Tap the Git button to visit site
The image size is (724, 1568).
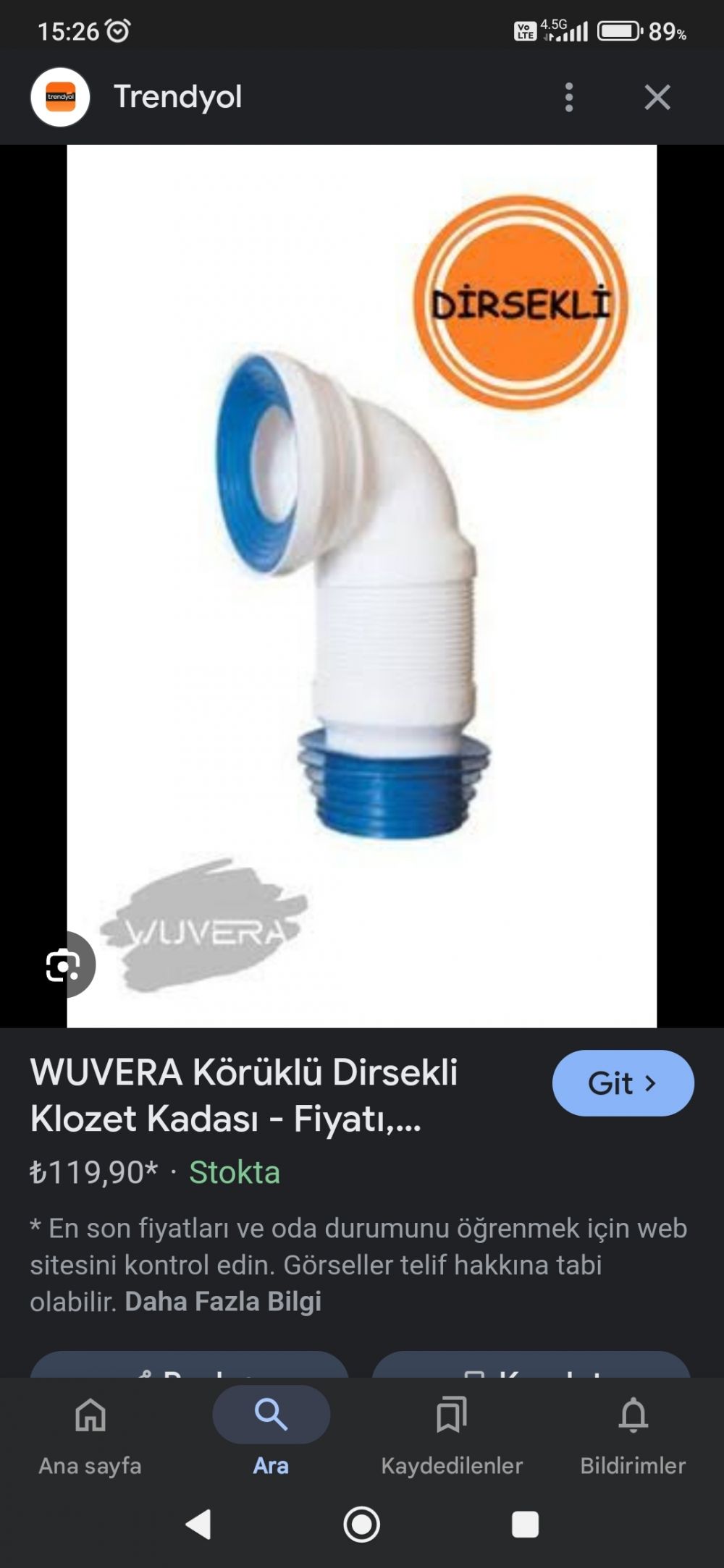[x=623, y=1083]
